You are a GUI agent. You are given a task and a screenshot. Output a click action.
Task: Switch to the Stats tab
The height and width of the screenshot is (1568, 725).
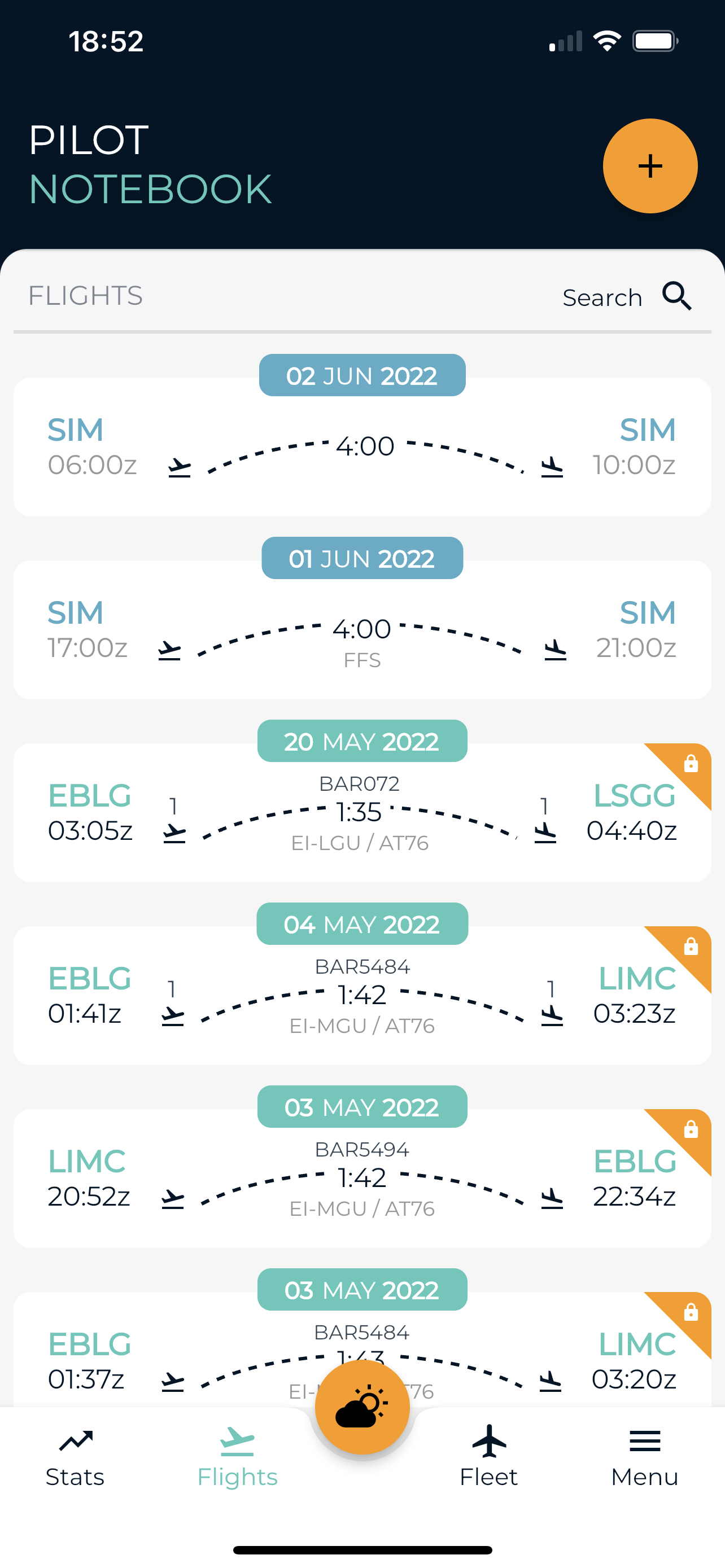click(75, 1458)
